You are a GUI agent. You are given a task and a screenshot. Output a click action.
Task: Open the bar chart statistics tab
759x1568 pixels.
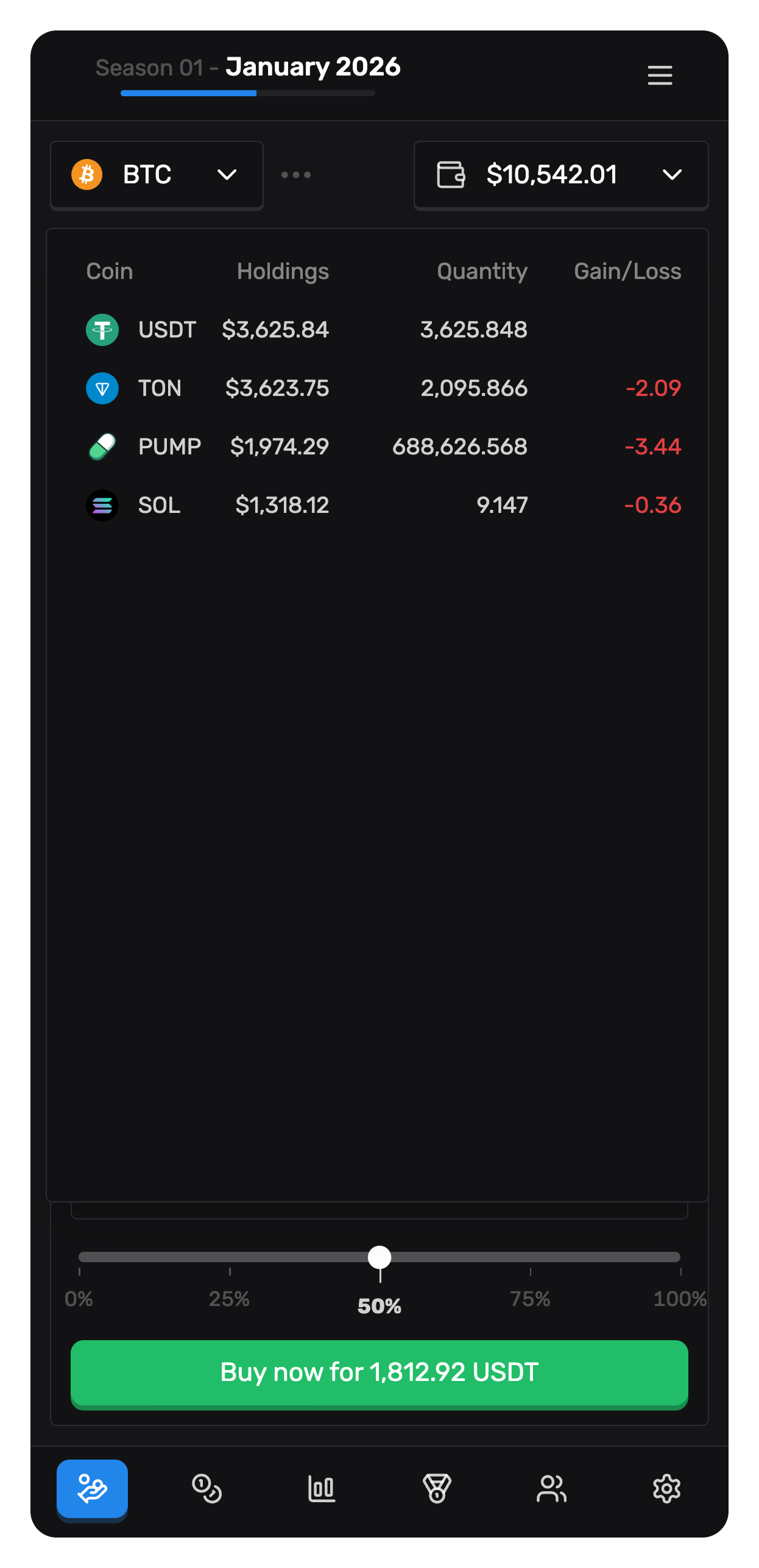coord(322,1489)
